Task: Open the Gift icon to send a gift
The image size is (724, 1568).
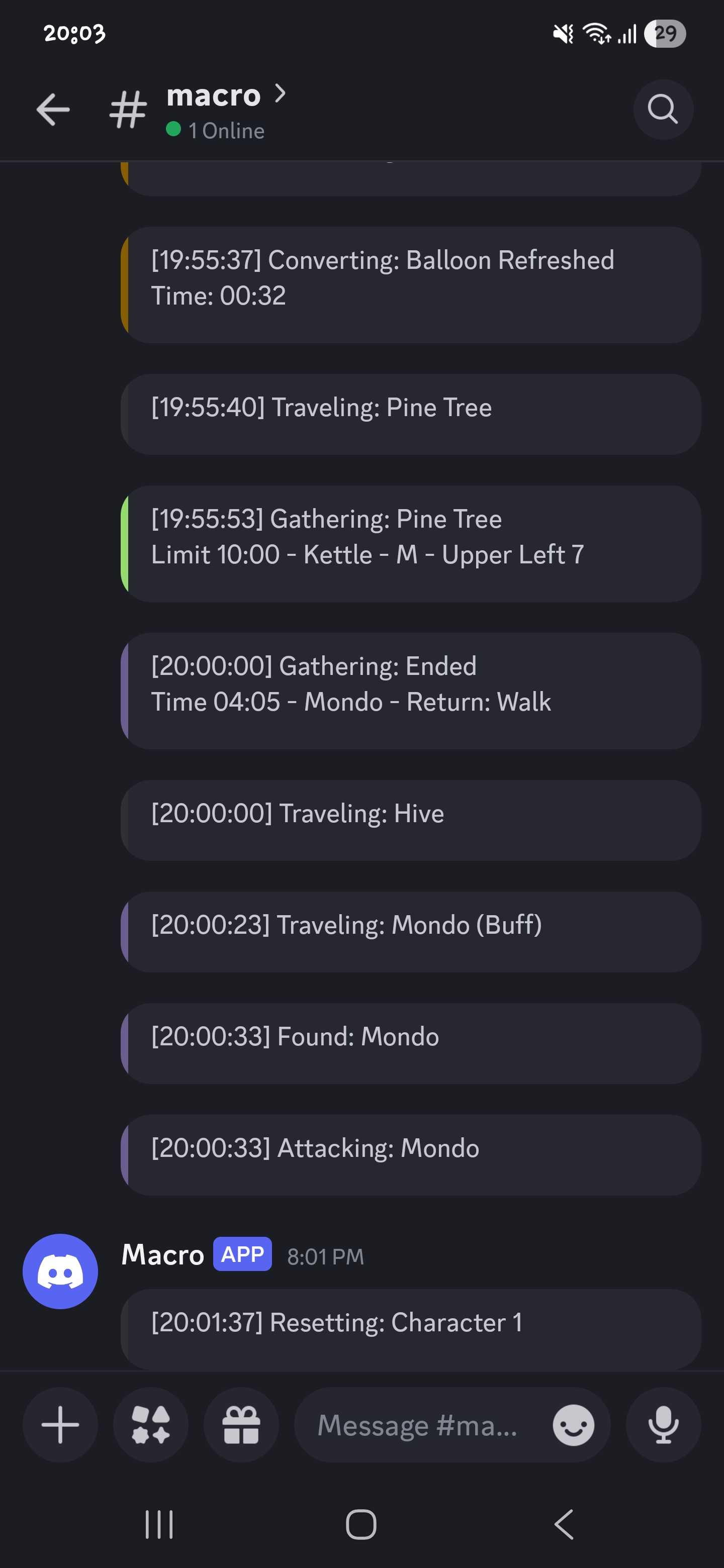Action: pyautogui.click(x=241, y=1425)
